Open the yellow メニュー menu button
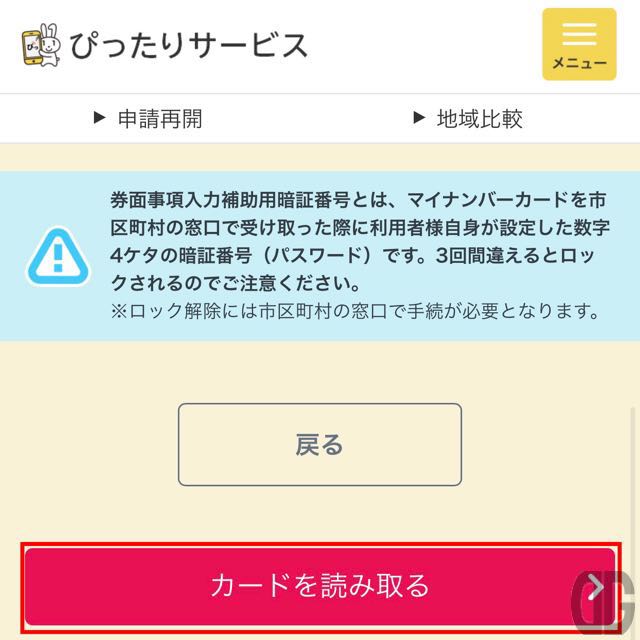Screen dimensions: 640x640 pos(579,44)
